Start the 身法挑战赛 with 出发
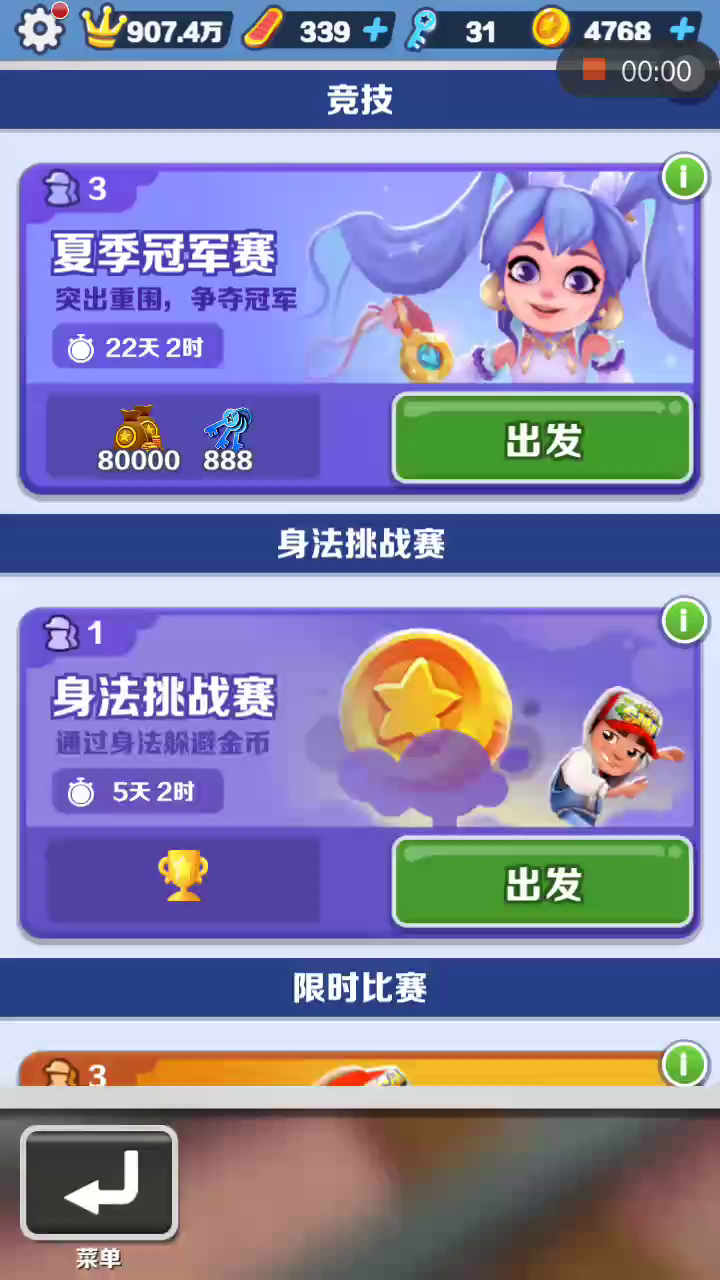The width and height of the screenshot is (720, 1280). 543,883
